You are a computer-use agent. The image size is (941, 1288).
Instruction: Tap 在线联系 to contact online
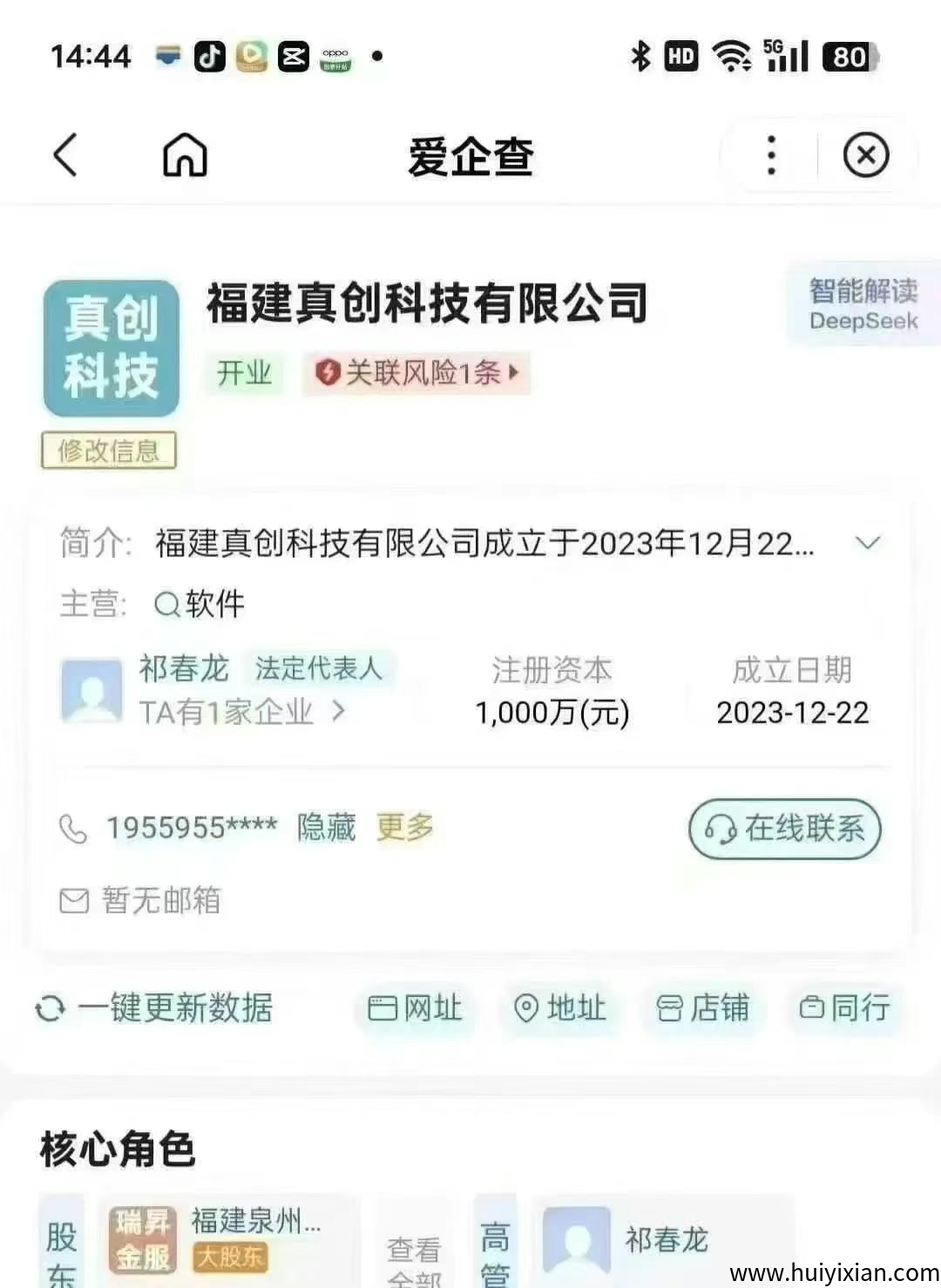point(785,828)
